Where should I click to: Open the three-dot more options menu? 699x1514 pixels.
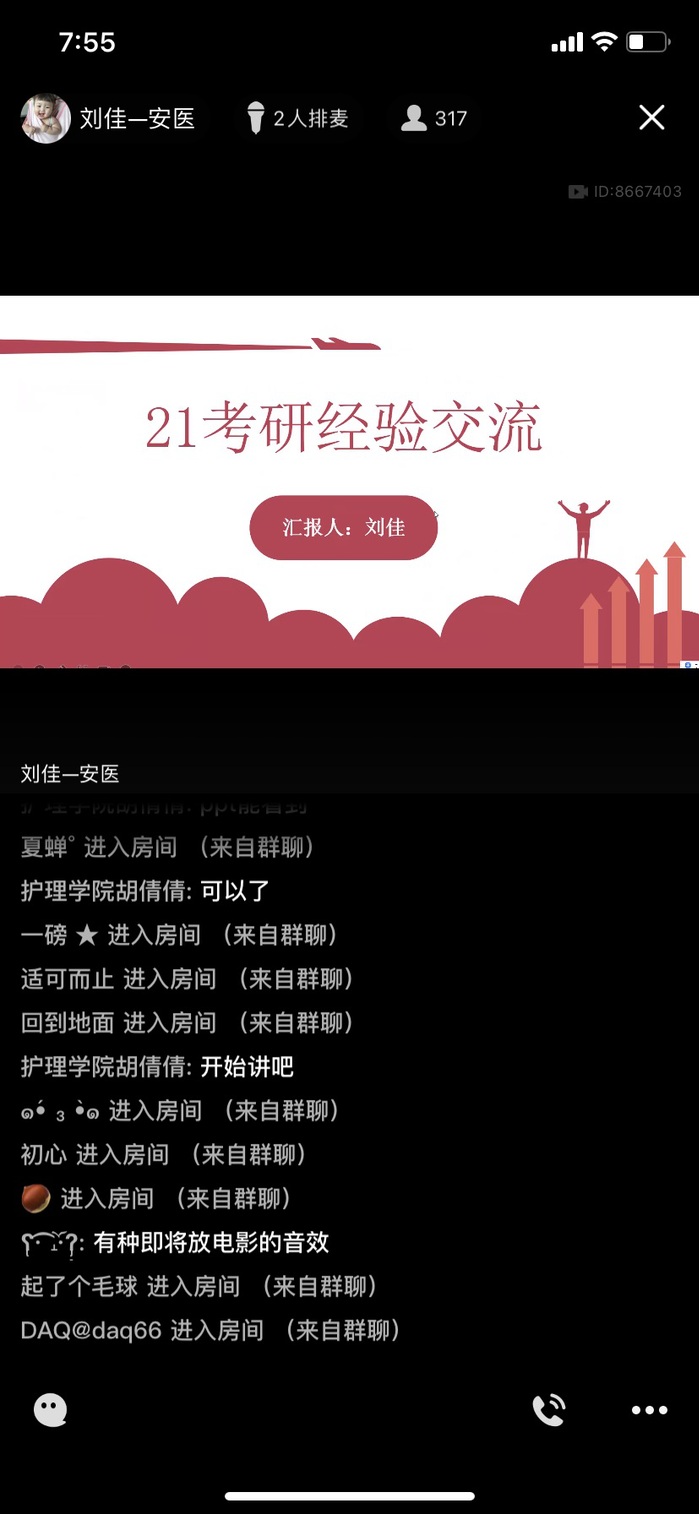649,1410
